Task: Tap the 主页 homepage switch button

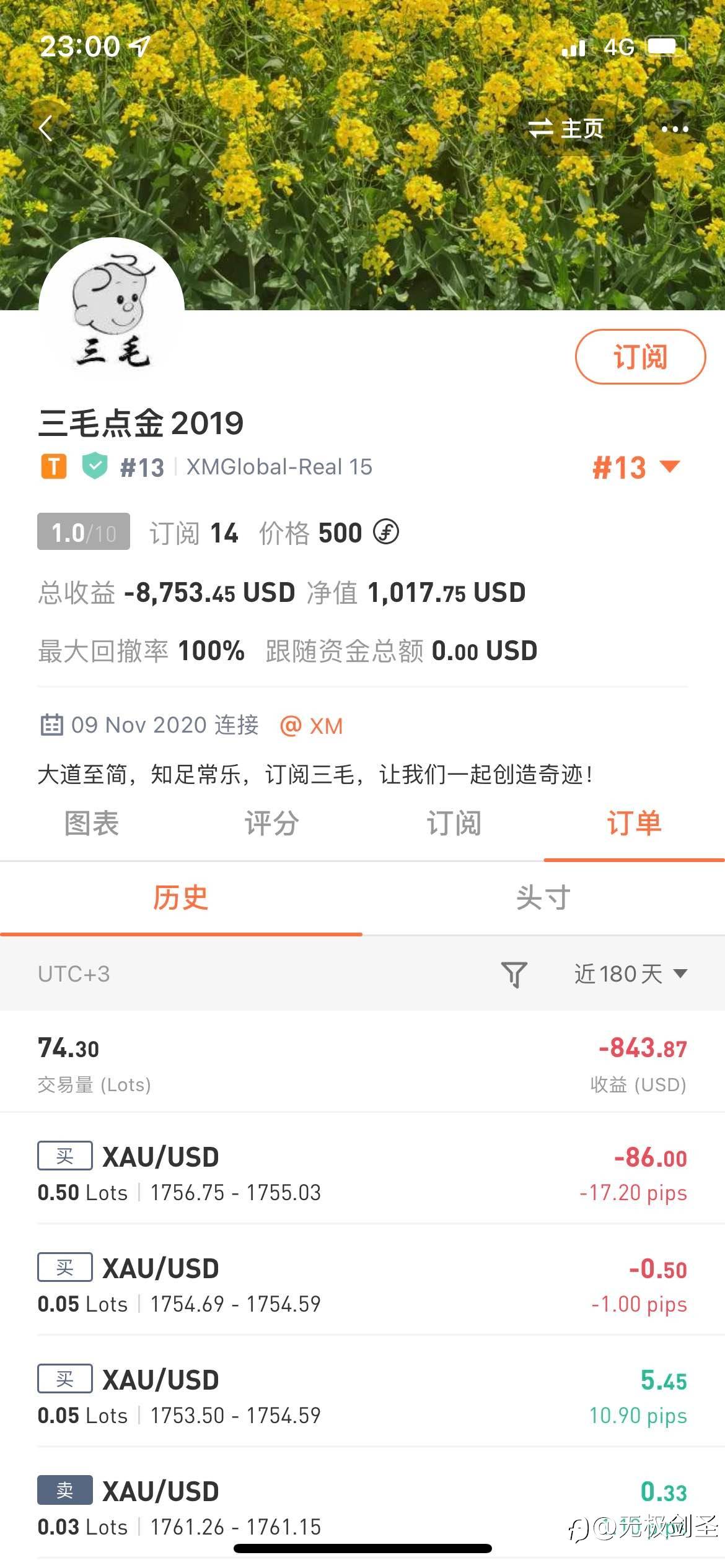Action: click(566, 129)
